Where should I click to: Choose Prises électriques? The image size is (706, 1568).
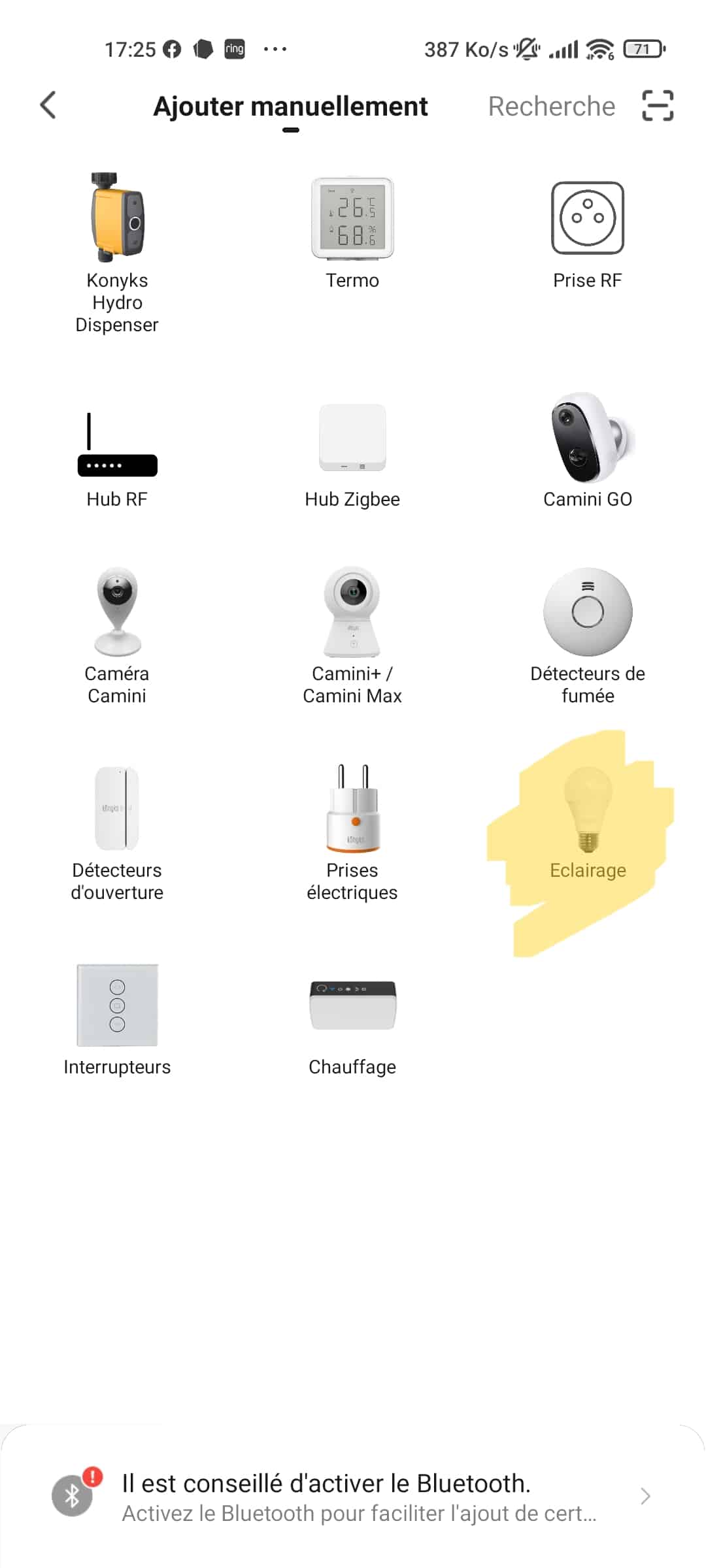point(352,833)
